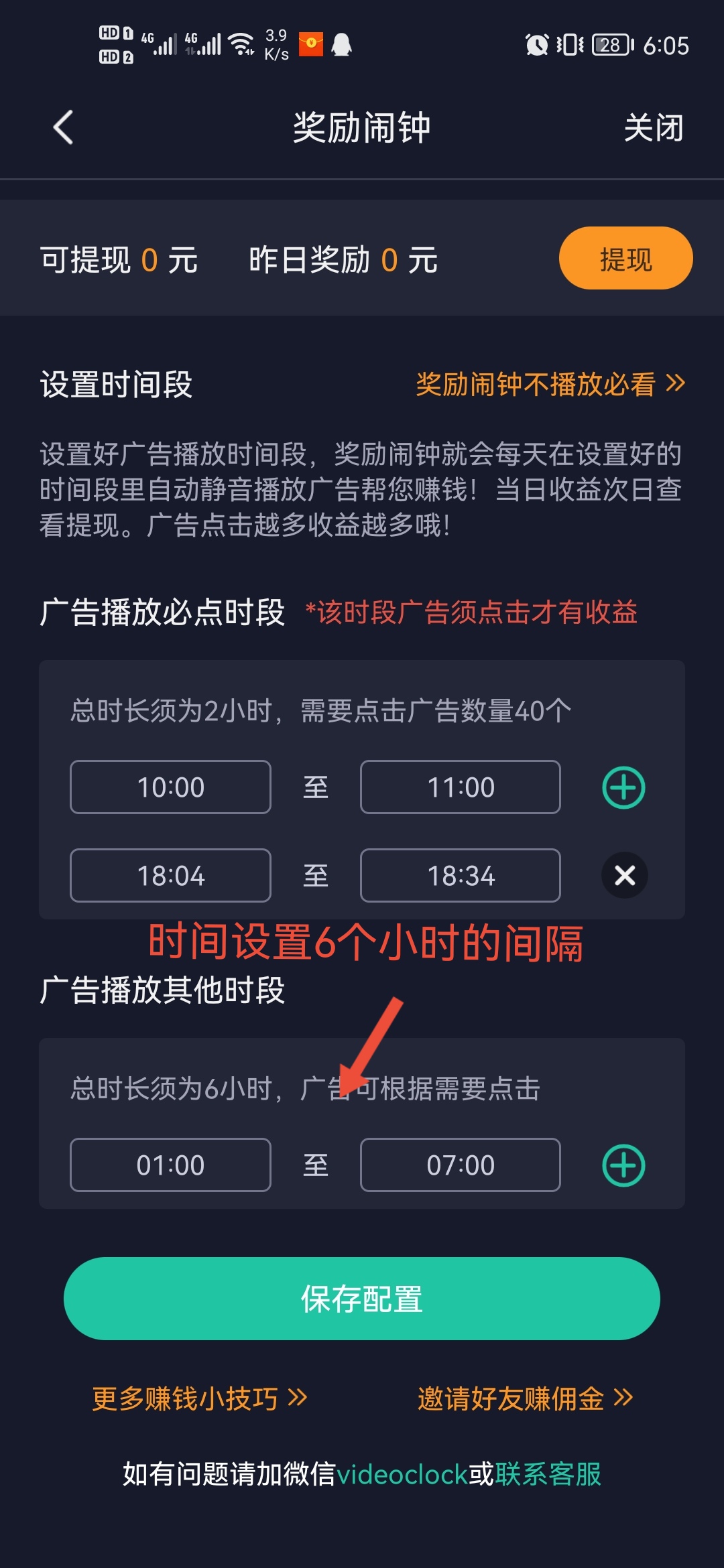Viewport: 724px width, 1568px height.
Task: Tap 关闭 to close the page
Action: (x=653, y=127)
